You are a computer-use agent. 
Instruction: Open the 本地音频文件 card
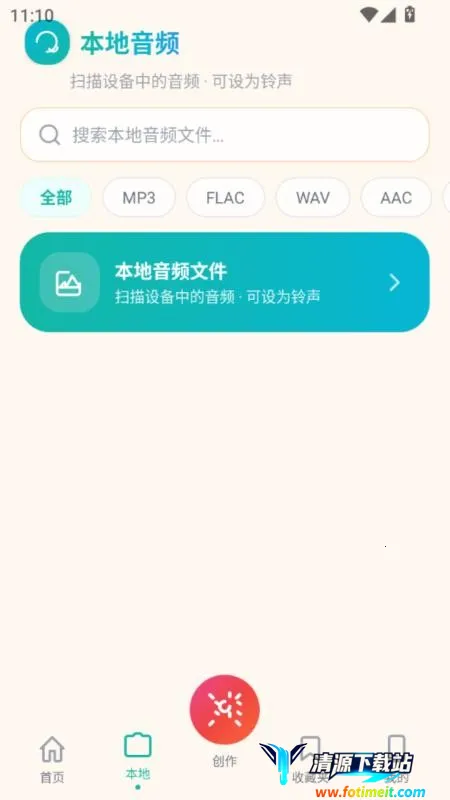[x=224, y=282]
